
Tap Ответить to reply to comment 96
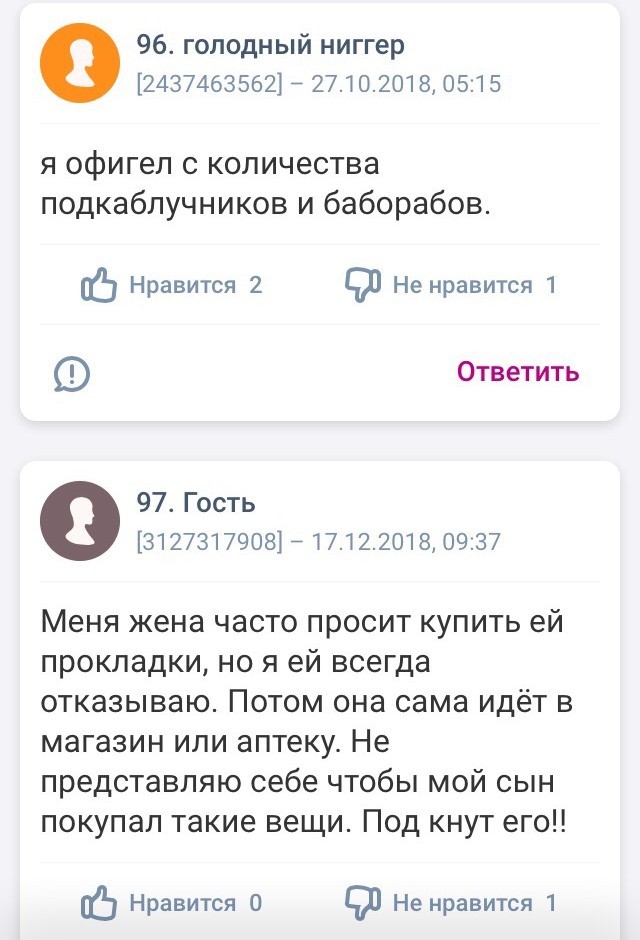tap(517, 372)
